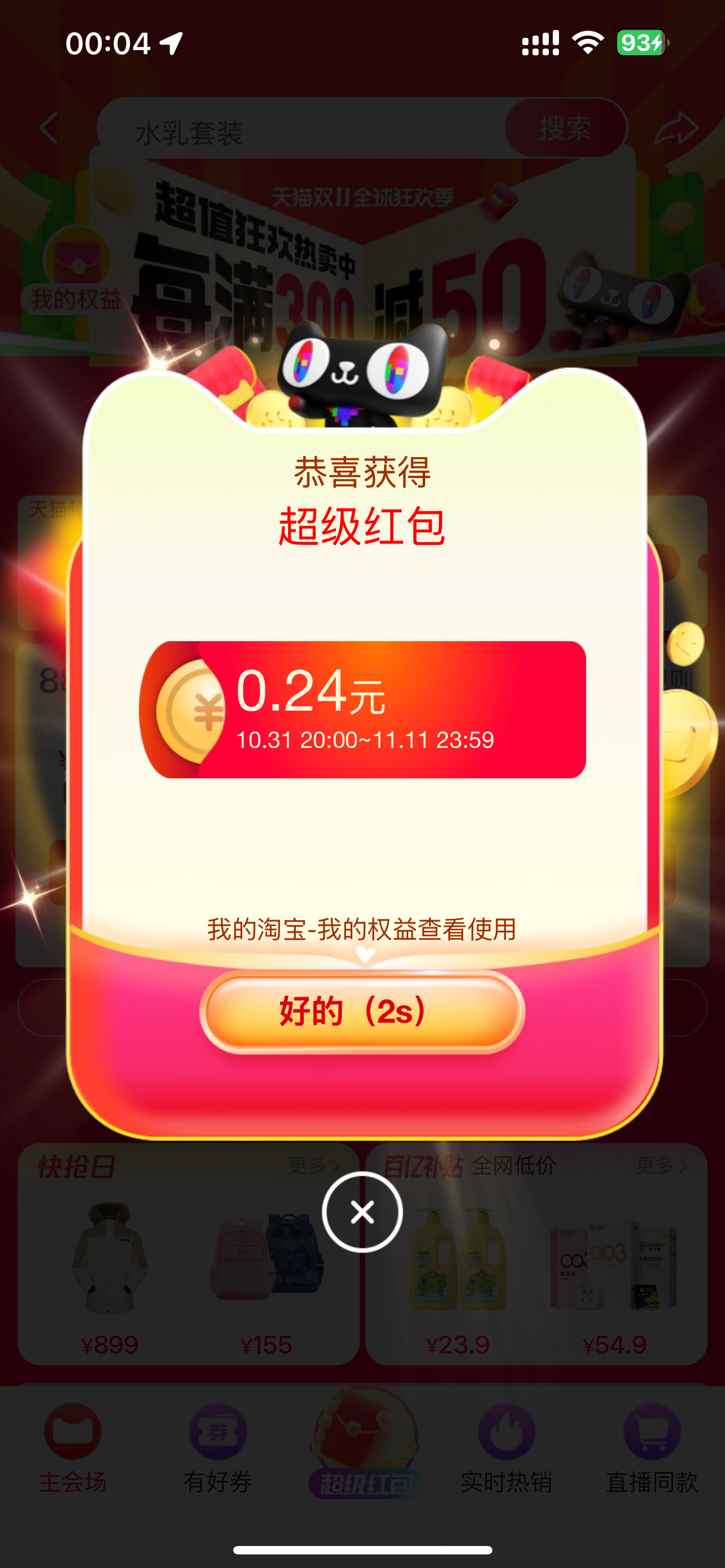
Task: Tap the 好的 confirm button
Action: pyautogui.click(x=362, y=1011)
